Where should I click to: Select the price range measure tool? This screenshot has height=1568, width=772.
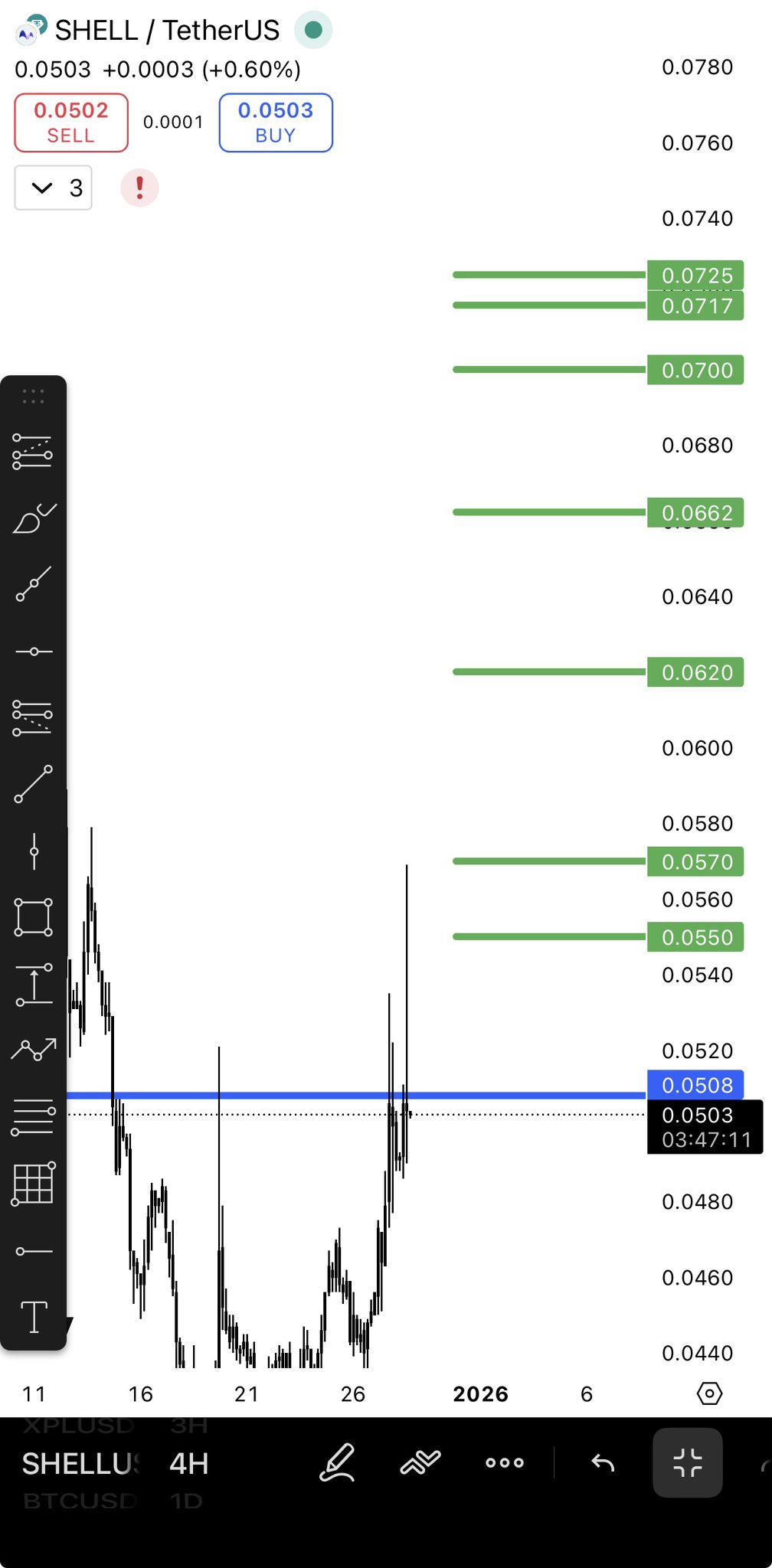pos(34,985)
